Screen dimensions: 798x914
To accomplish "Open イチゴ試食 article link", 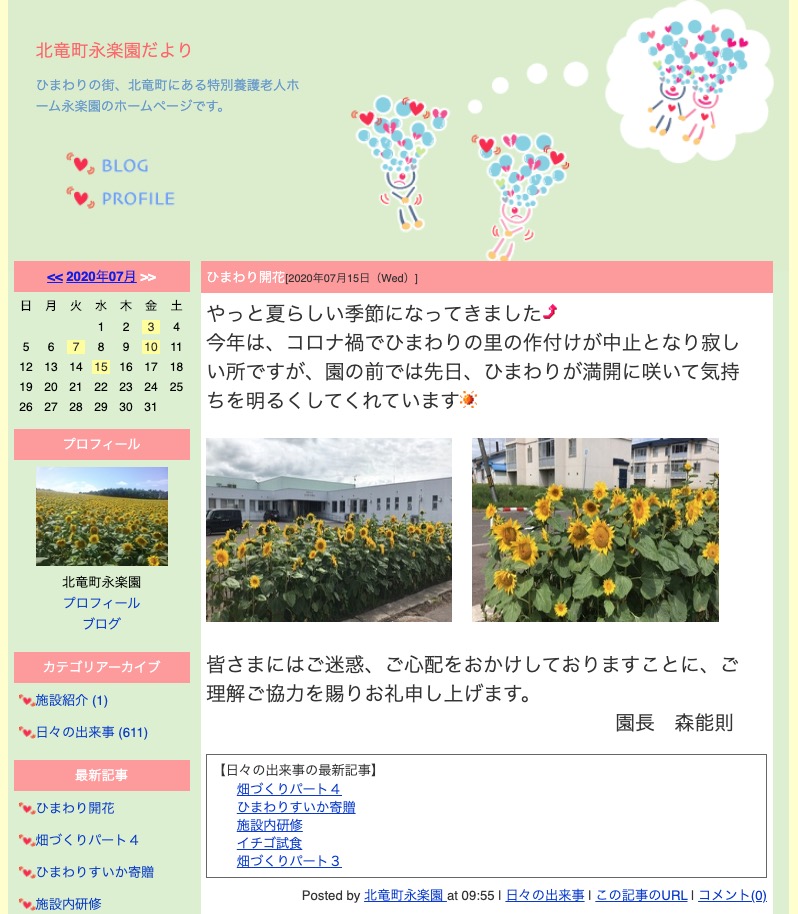I will (269, 843).
